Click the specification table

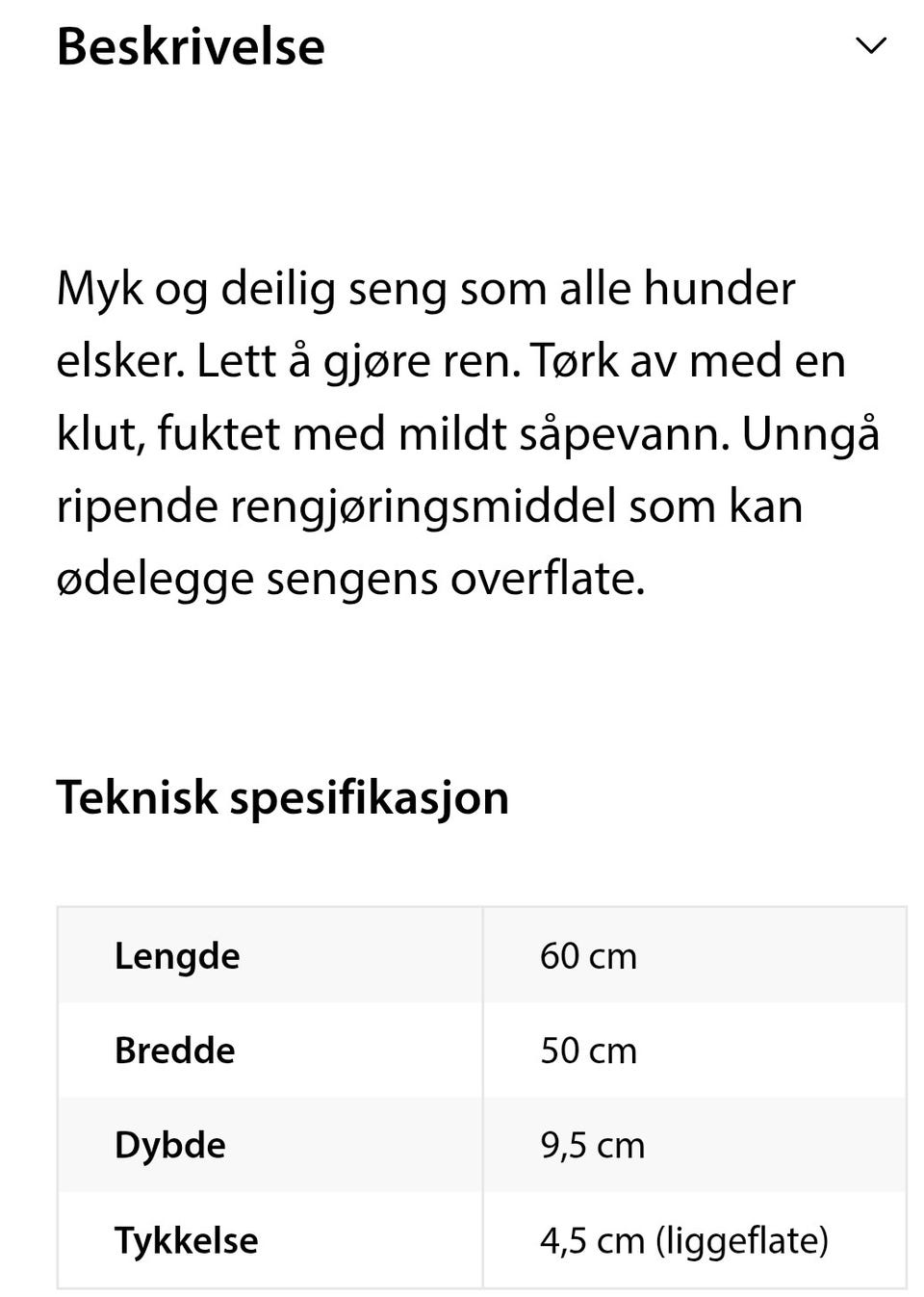click(x=481, y=1098)
